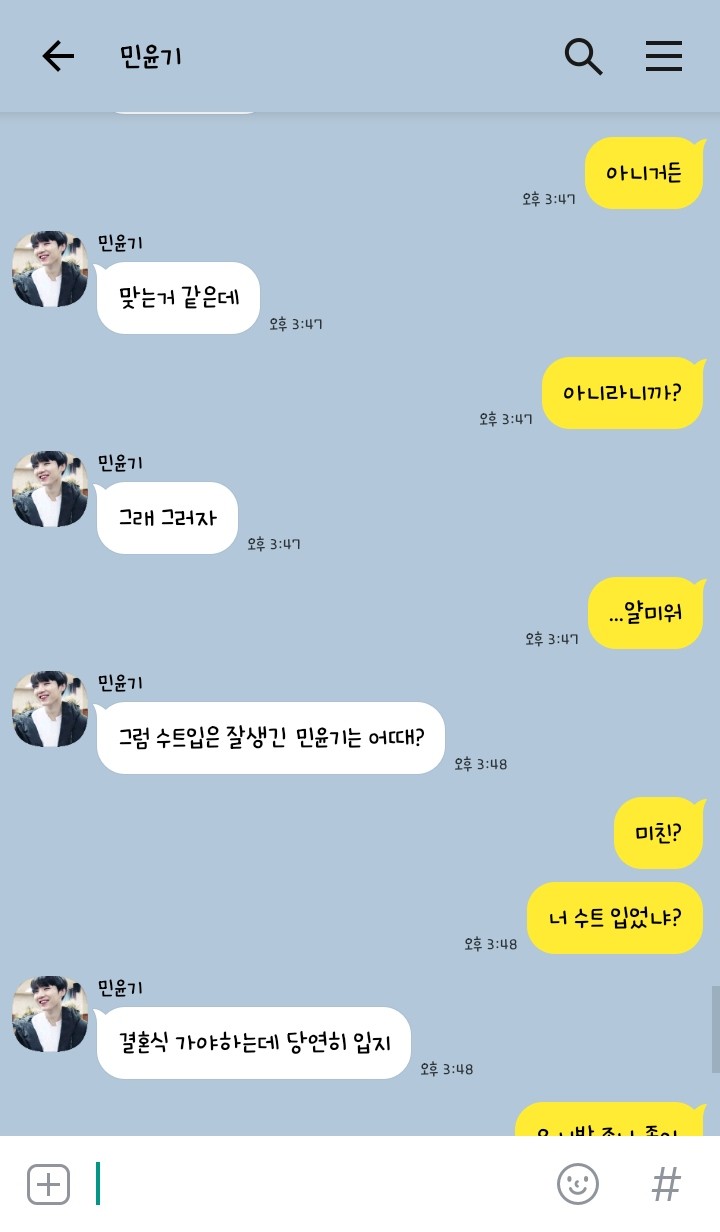Viewport: 720px width, 1232px height.
Task: Open the plus attachment menu
Action: click(x=48, y=1185)
